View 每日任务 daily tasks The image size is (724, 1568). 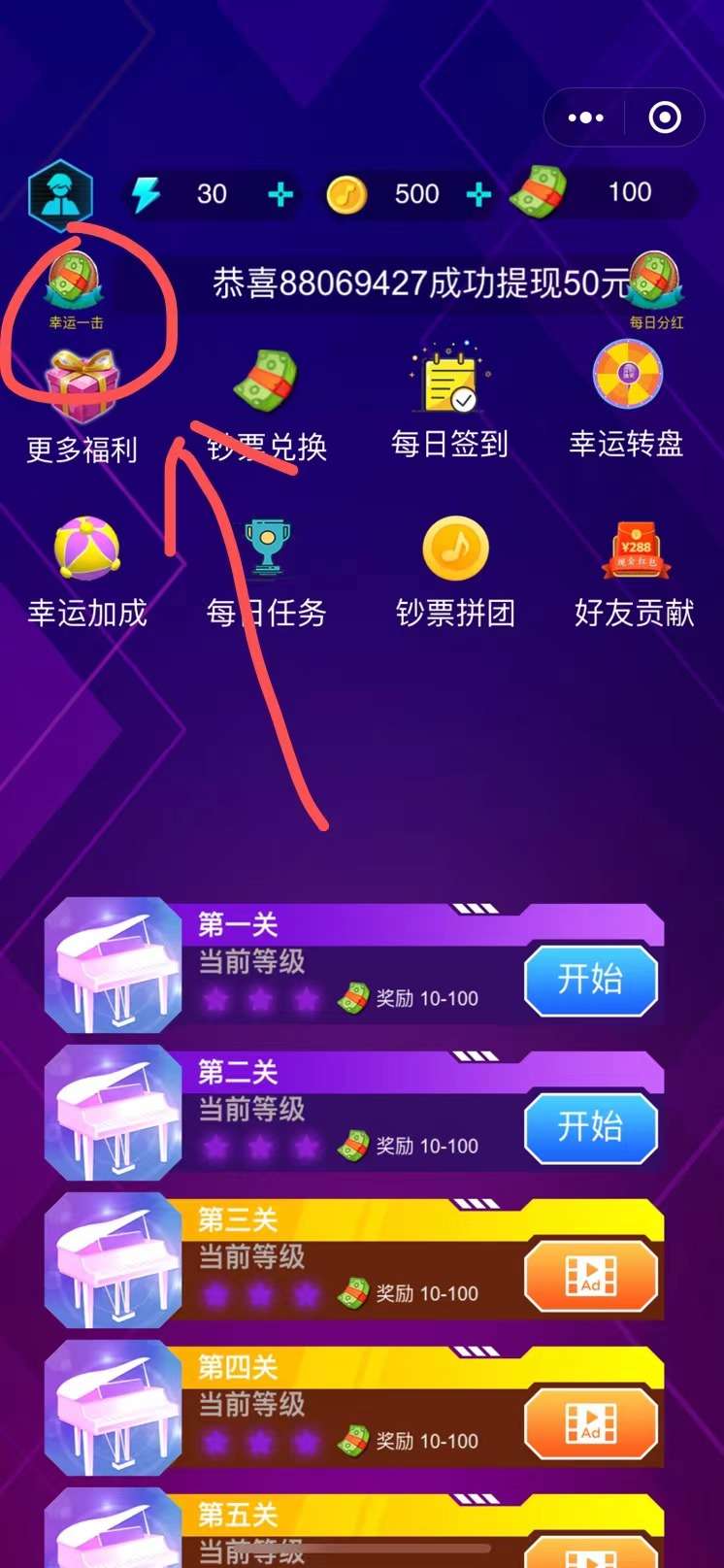pos(267,573)
